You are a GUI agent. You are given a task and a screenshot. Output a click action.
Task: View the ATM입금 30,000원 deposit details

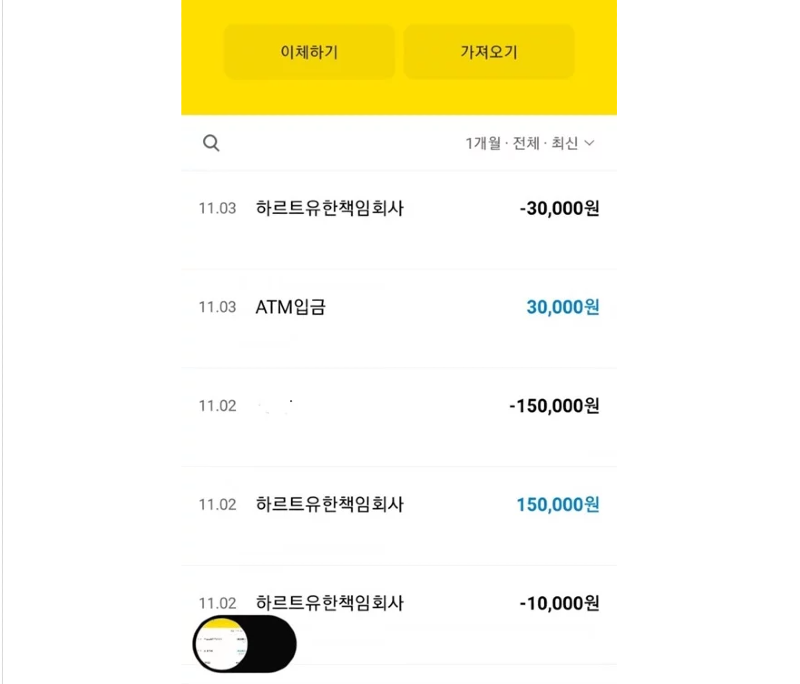pos(399,307)
